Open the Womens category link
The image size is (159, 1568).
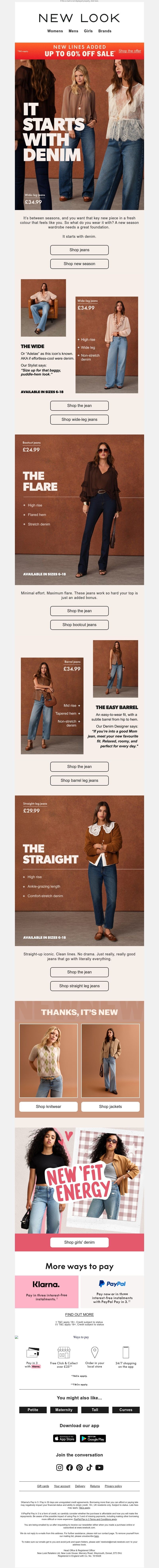[55, 31]
